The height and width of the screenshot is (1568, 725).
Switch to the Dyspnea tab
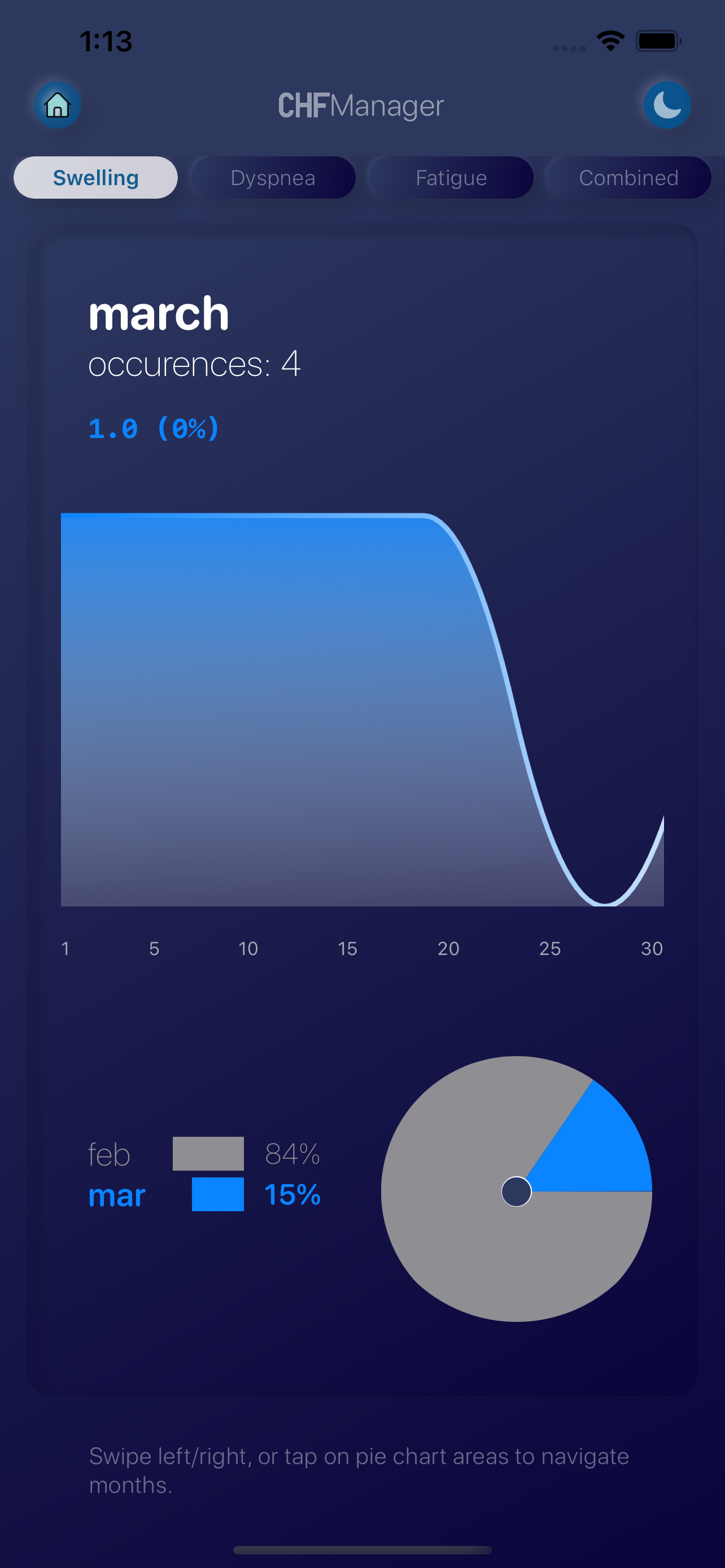pos(273,178)
